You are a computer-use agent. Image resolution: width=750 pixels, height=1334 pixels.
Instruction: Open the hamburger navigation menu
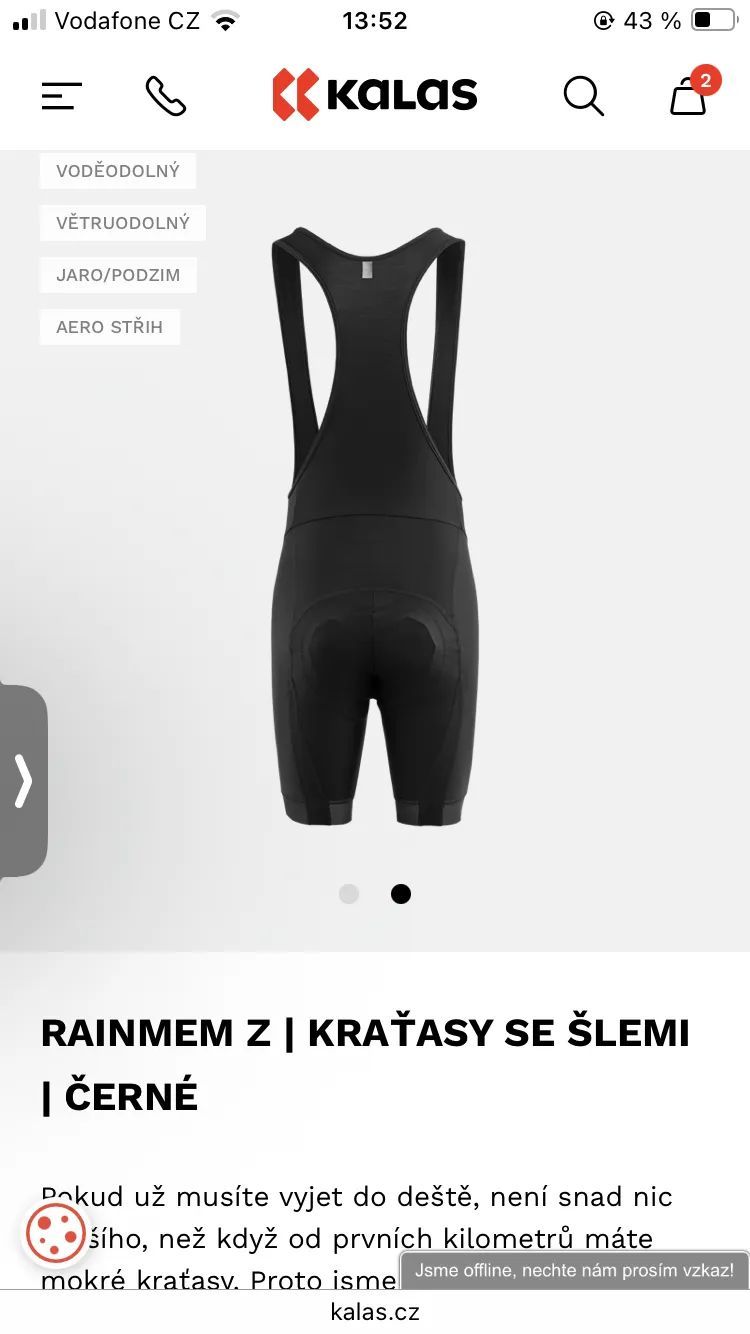coord(60,96)
